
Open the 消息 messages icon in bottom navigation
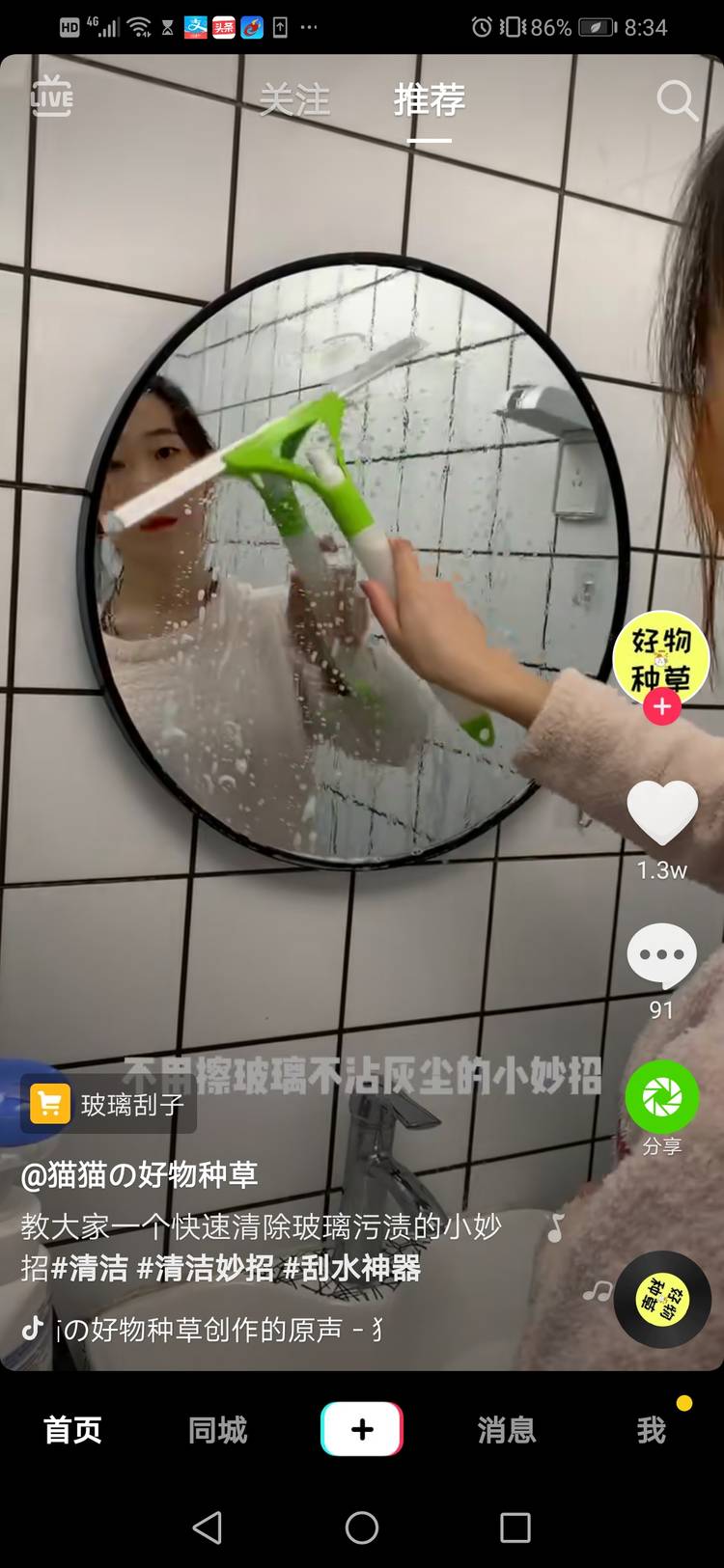coord(506,1431)
